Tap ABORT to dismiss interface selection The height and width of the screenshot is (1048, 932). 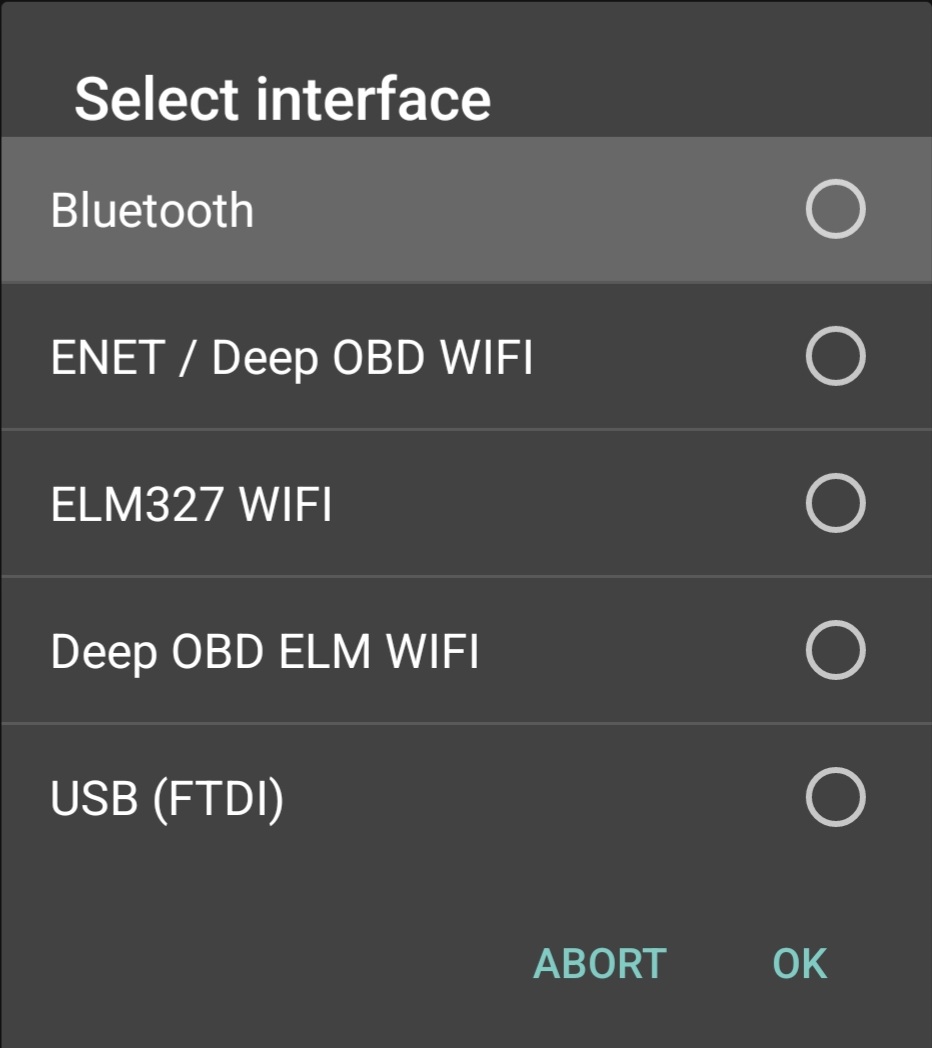[x=600, y=963]
